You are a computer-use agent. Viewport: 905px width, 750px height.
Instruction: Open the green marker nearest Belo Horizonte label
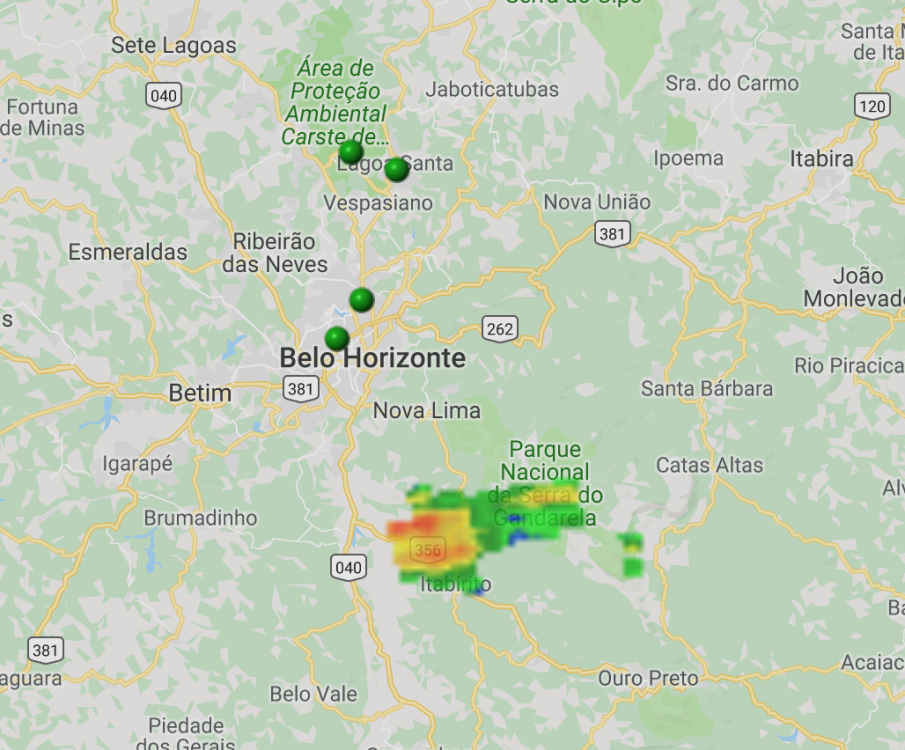click(337, 338)
